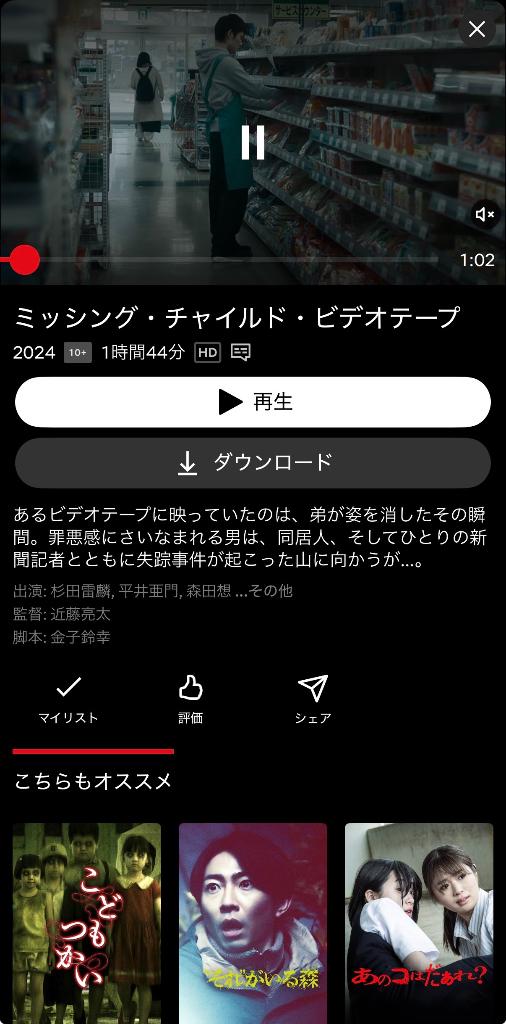
Task: Remove title from マイリスト
Action: pos(68,700)
